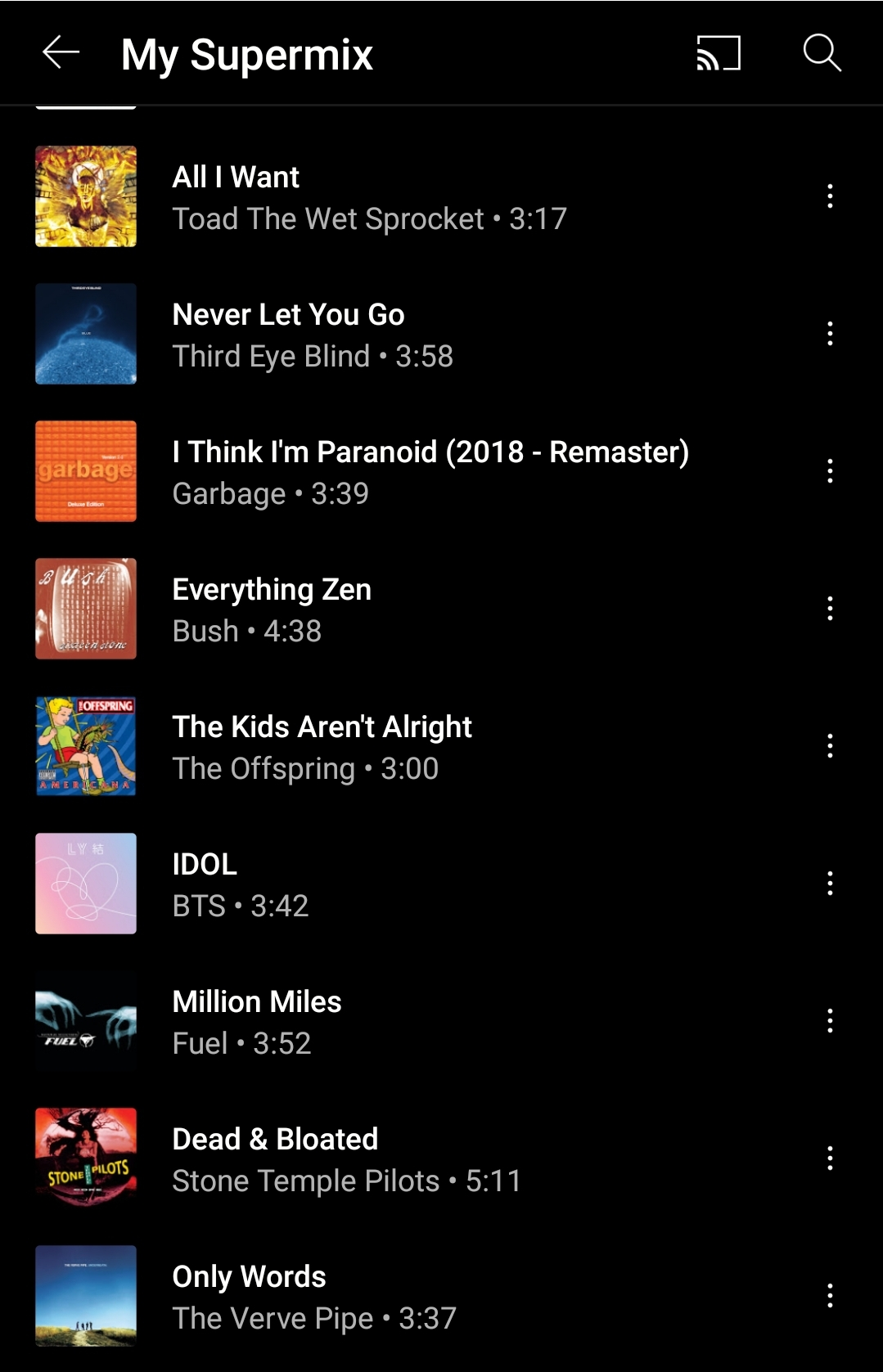Image resolution: width=883 pixels, height=1372 pixels.
Task: Open more options for Million Miles
Action: tap(830, 1021)
